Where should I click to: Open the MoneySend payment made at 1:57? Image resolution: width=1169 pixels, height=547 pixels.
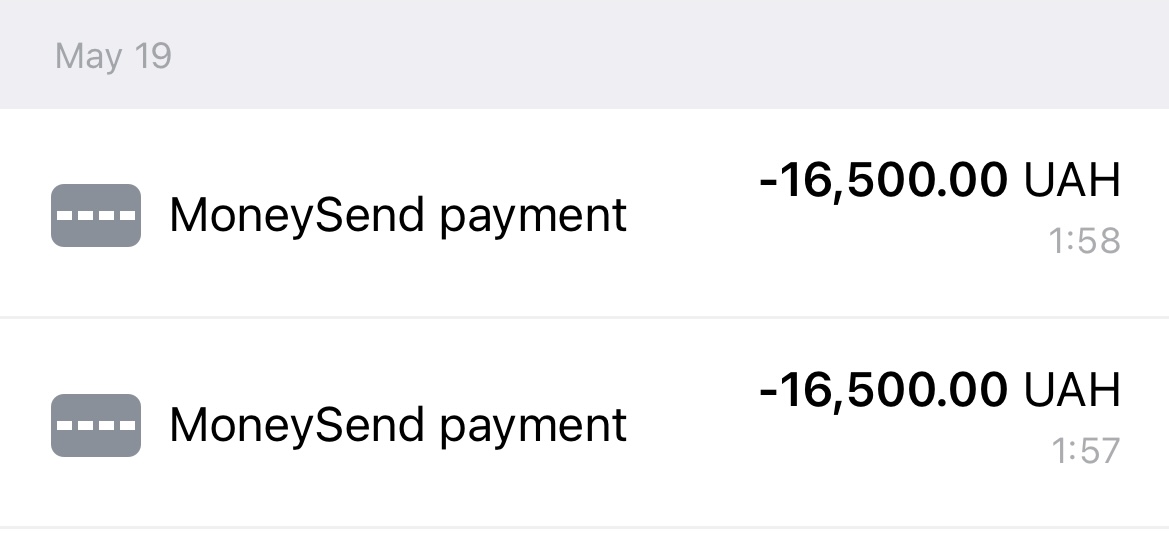point(584,424)
